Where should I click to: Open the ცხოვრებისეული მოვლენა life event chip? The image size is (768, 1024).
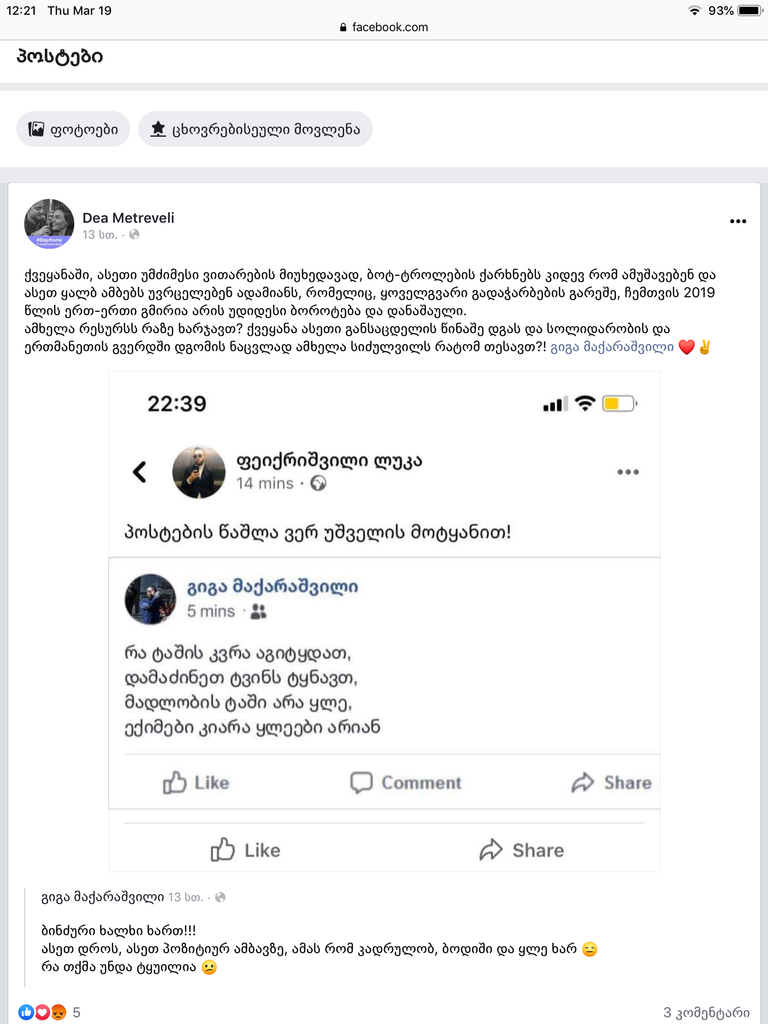[x=255, y=129]
